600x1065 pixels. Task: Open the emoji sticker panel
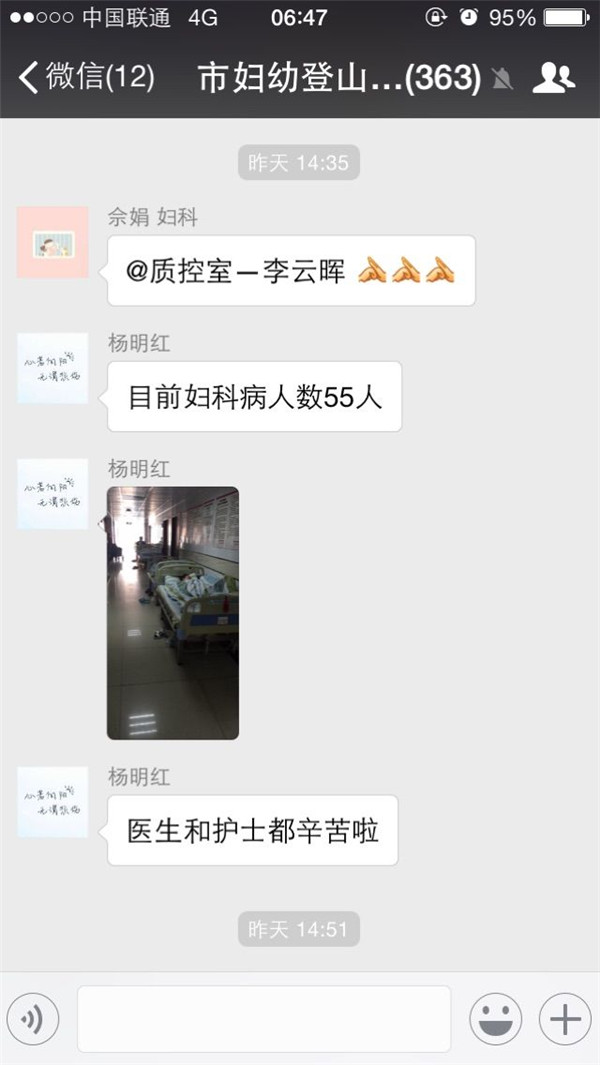coord(495,1019)
